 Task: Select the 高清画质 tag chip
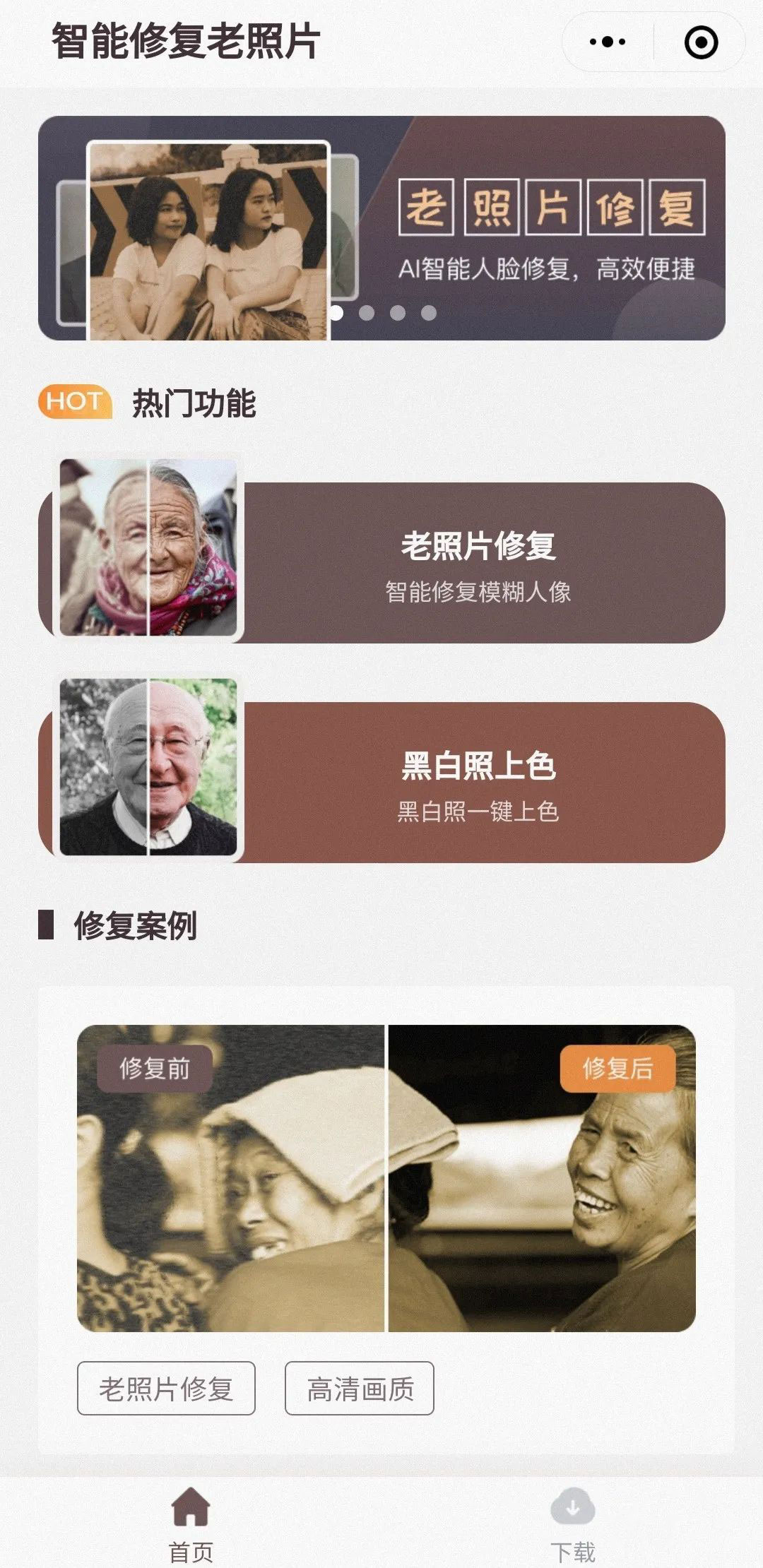(359, 1388)
